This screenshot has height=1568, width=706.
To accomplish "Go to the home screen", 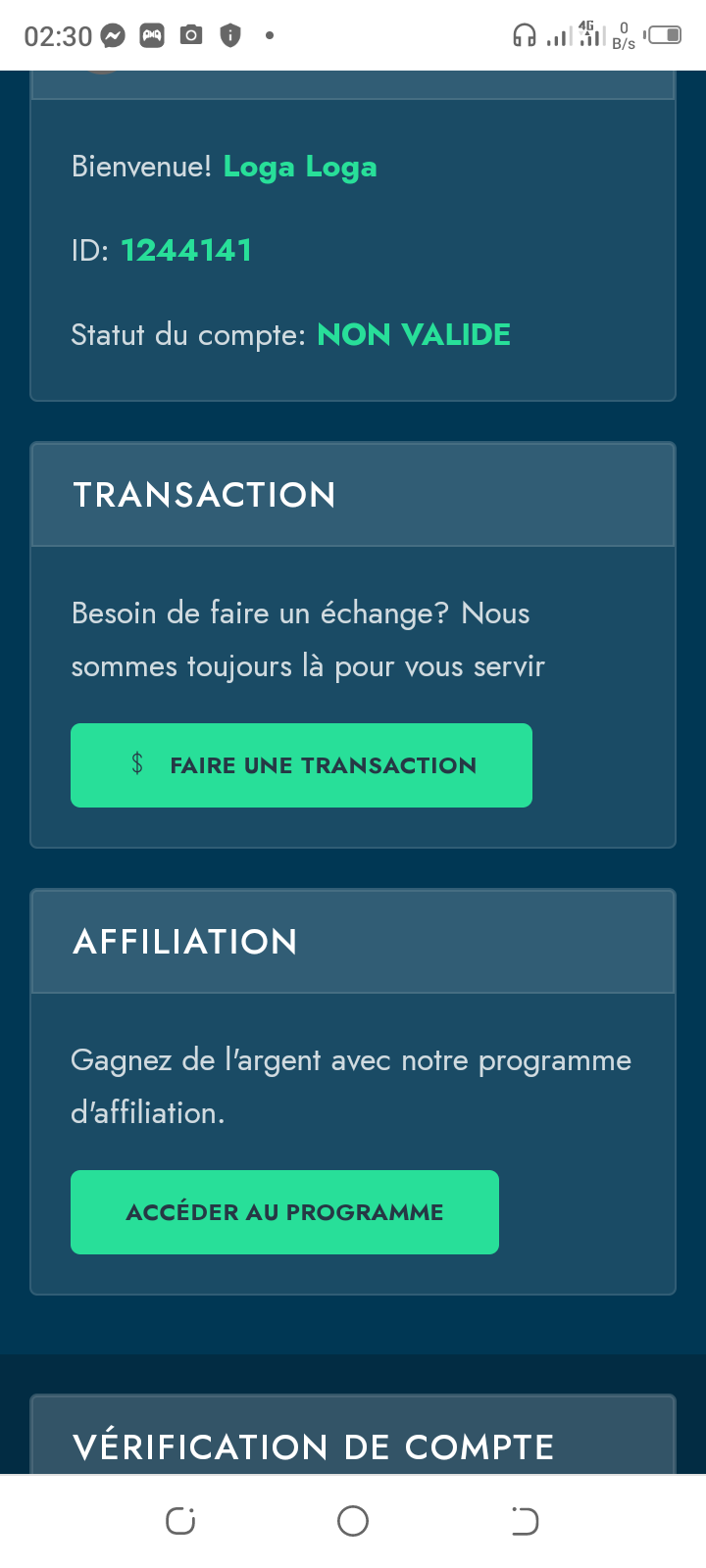I will click(353, 1521).
